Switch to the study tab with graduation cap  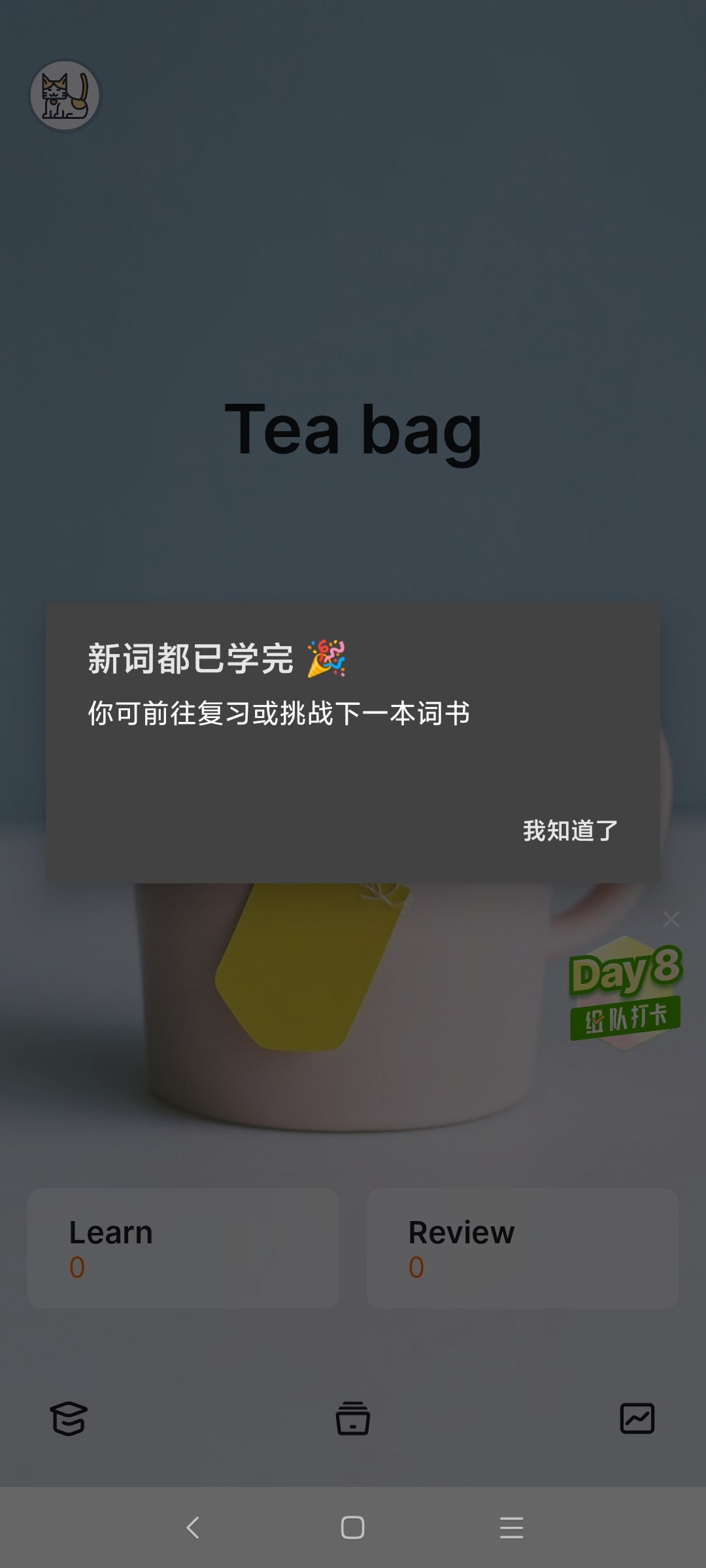(69, 1418)
